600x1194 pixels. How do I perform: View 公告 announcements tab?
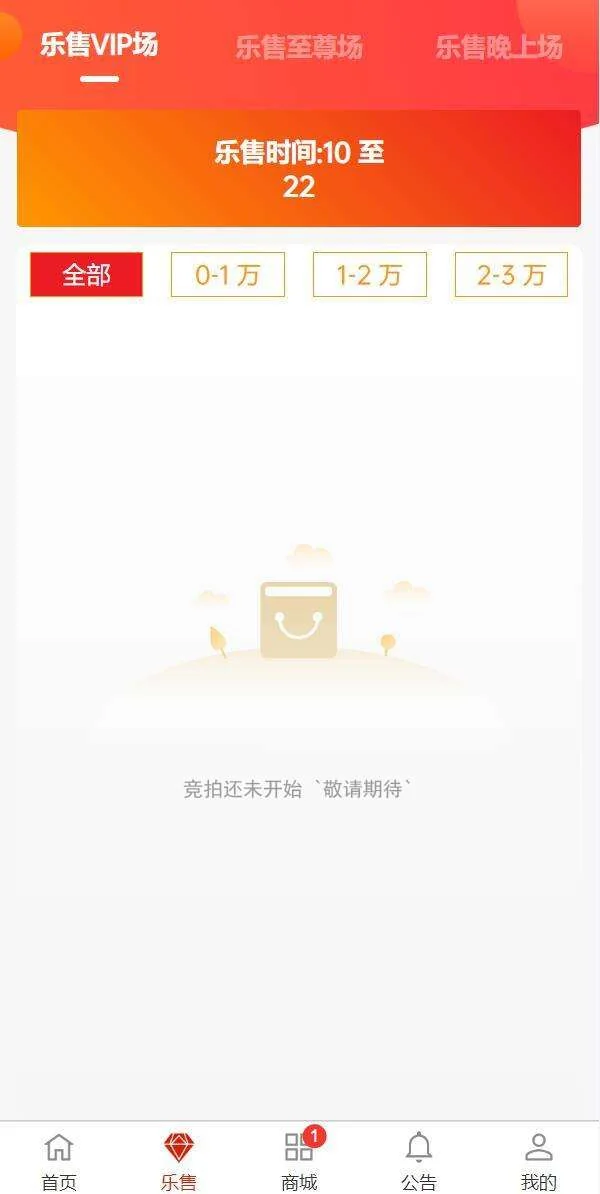[x=419, y=1160]
